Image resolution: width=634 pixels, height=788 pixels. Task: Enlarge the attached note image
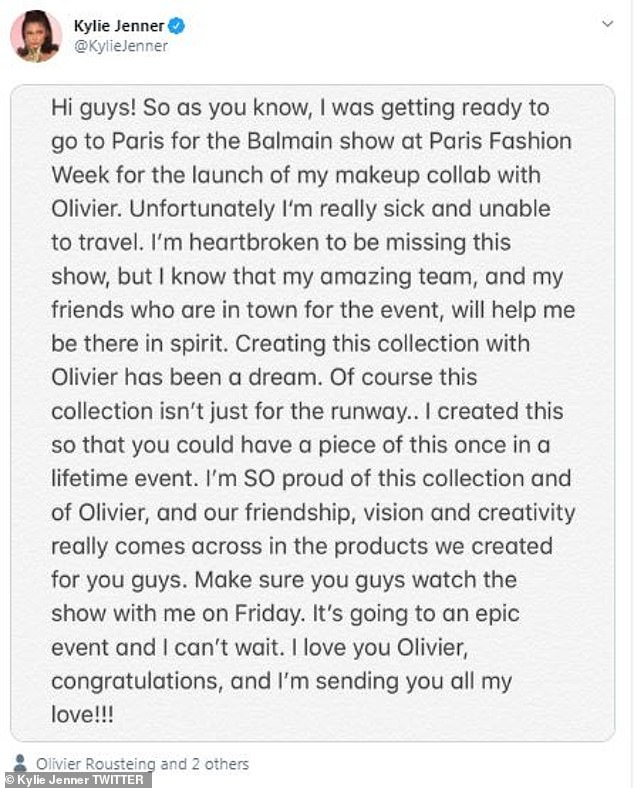tap(312, 412)
